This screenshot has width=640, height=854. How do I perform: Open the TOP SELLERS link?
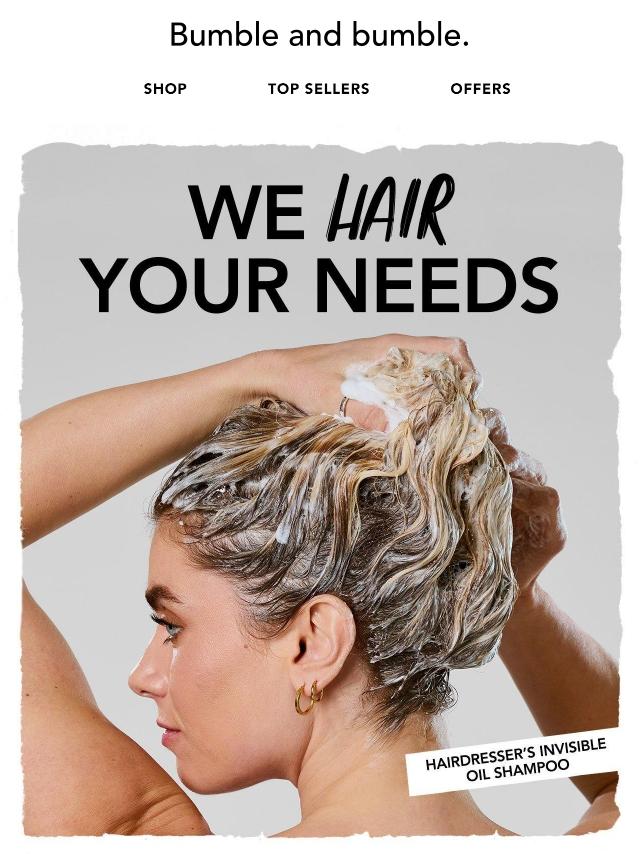pos(318,89)
